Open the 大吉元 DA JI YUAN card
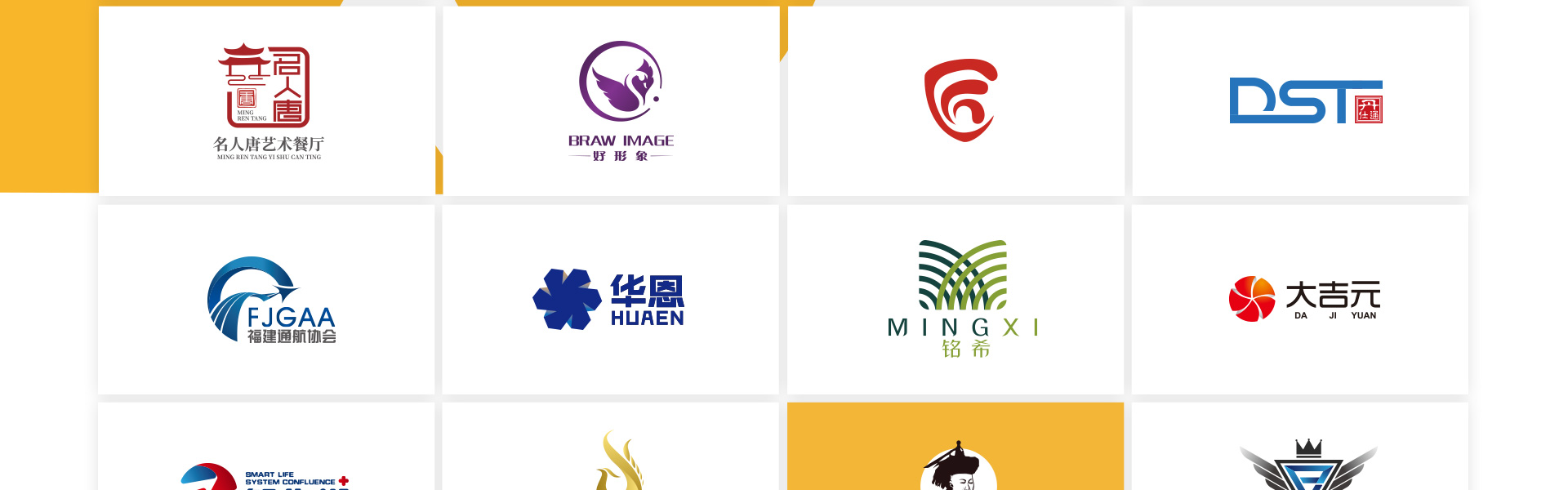1568x490 pixels. (x=1299, y=299)
